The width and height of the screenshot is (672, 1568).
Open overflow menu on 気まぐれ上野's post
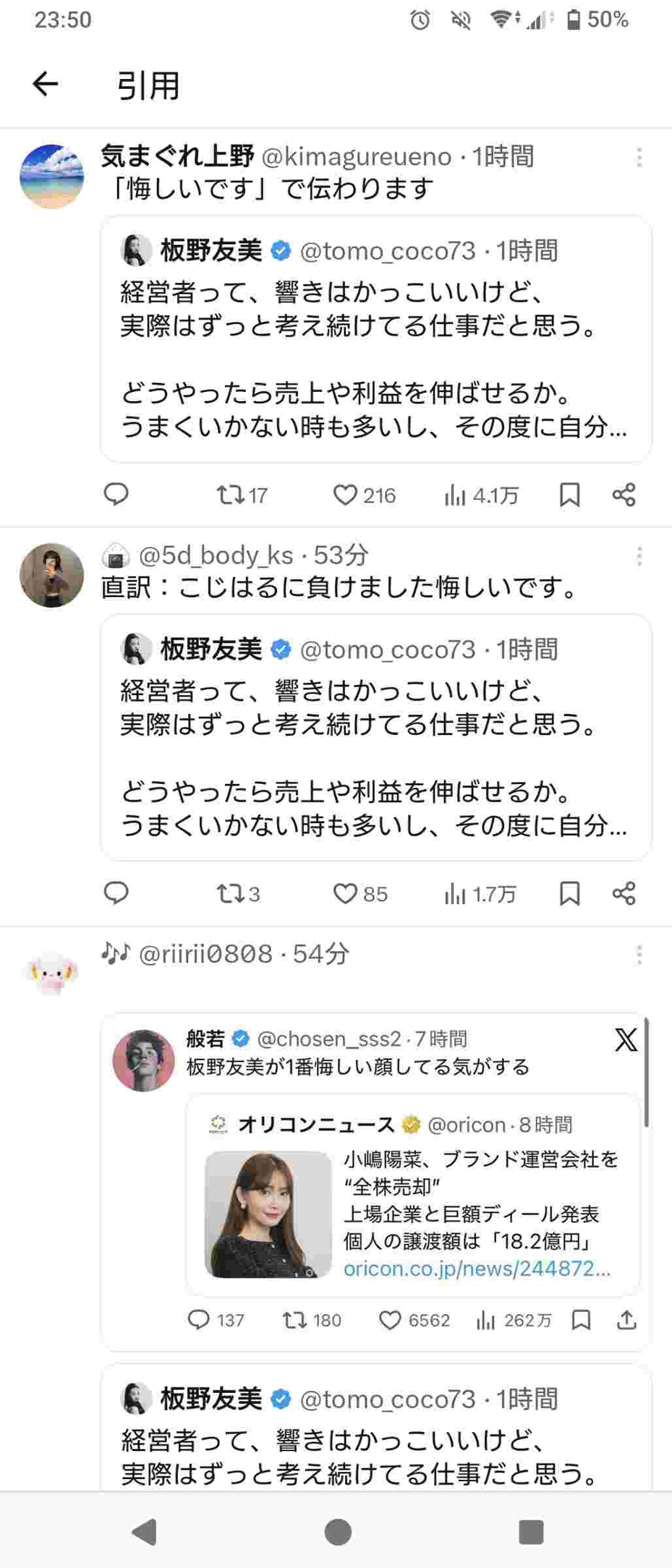click(x=639, y=157)
